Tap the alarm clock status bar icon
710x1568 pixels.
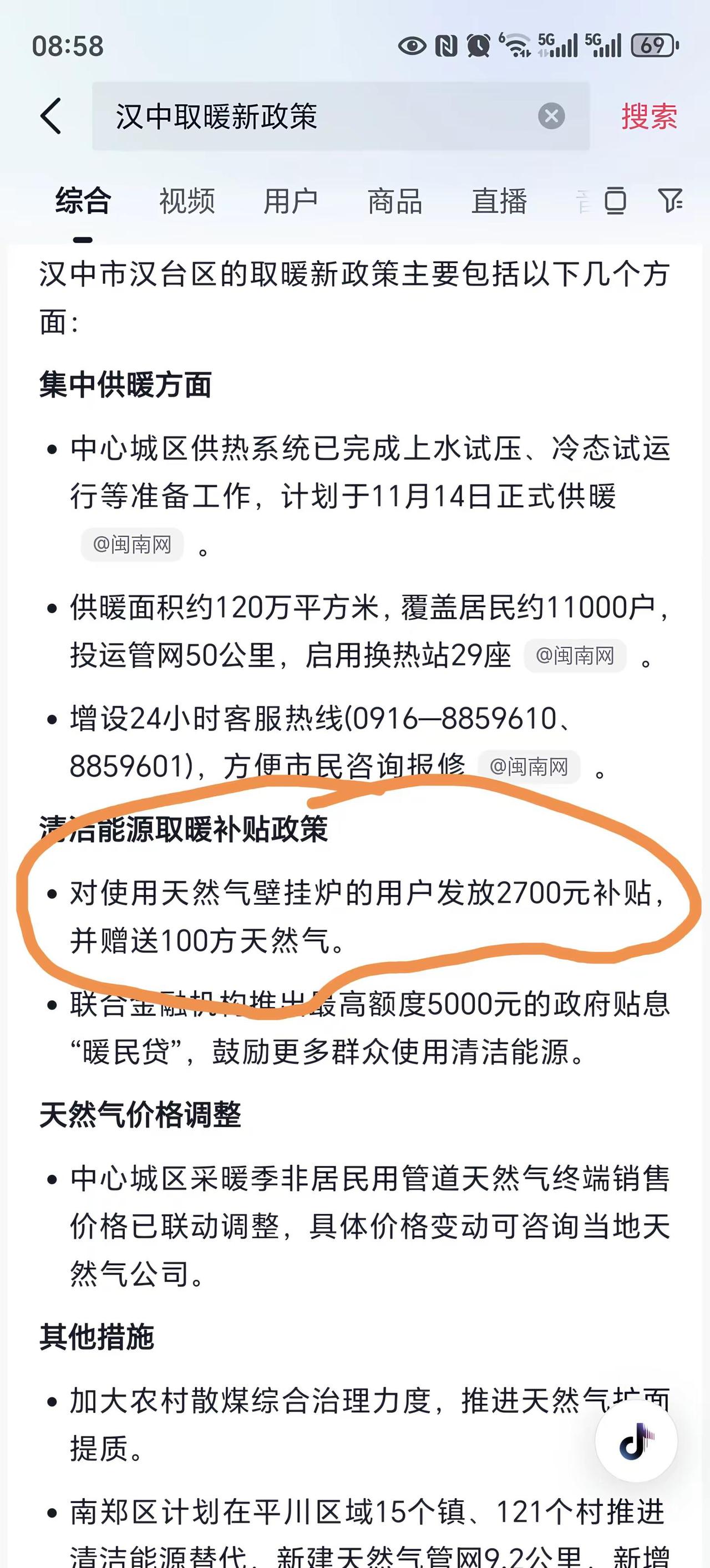click(478, 45)
